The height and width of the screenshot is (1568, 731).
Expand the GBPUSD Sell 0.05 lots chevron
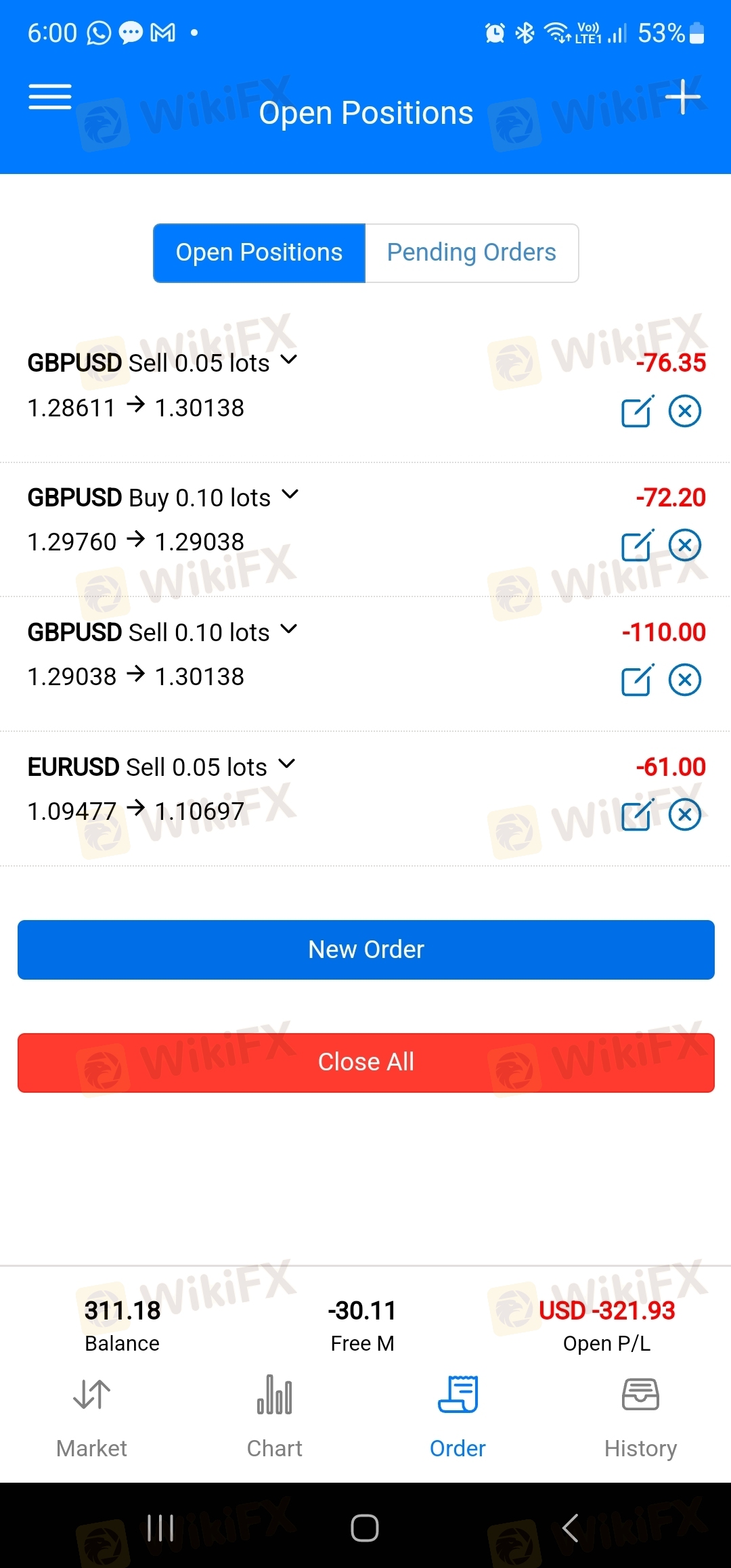click(x=289, y=360)
